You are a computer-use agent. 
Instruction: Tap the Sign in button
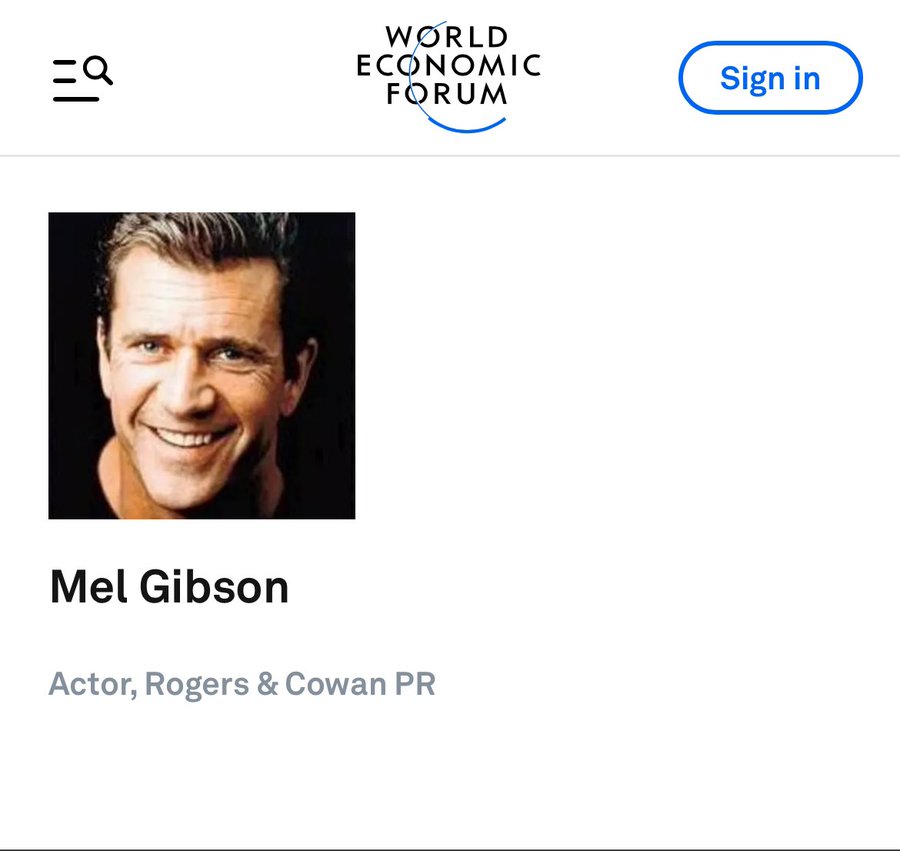pos(770,78)
